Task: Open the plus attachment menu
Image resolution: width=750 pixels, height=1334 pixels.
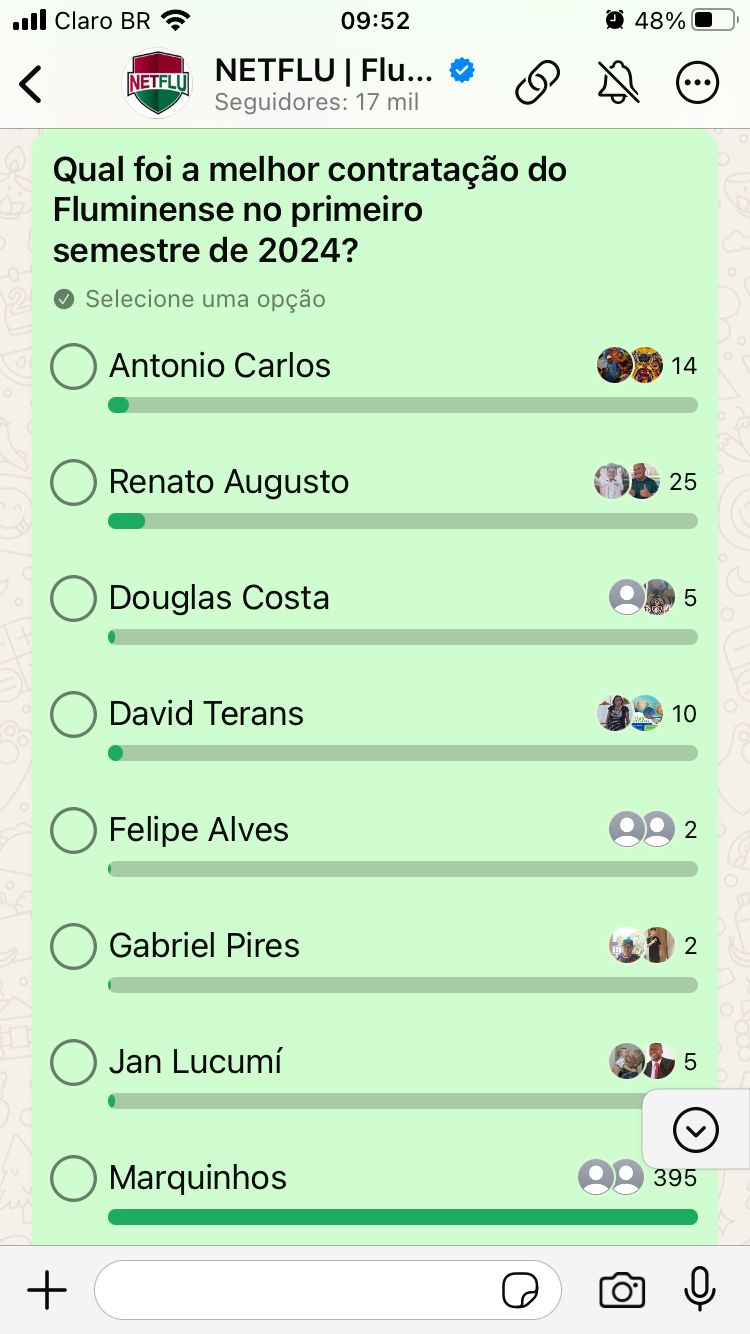Action: coord(46,1291)
